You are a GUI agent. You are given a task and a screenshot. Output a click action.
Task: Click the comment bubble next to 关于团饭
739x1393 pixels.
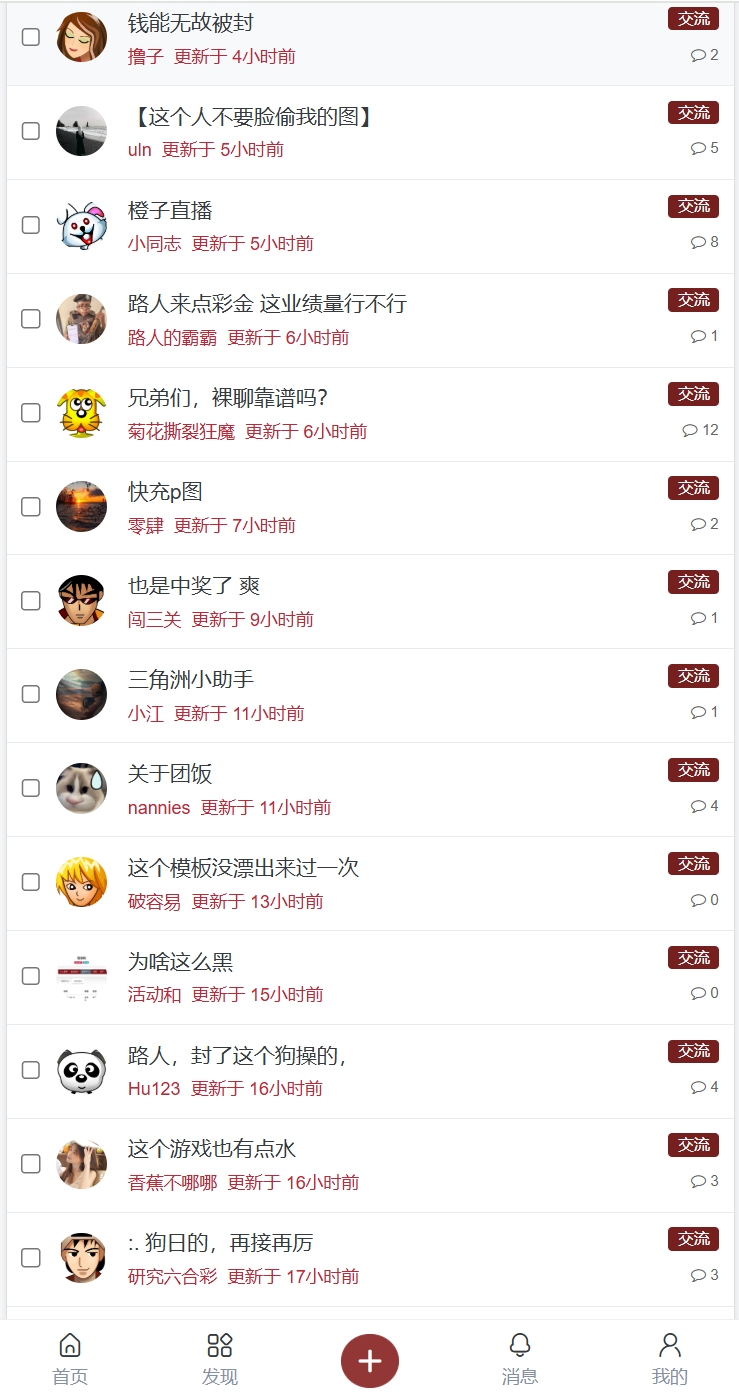click(x=700, y=806)
